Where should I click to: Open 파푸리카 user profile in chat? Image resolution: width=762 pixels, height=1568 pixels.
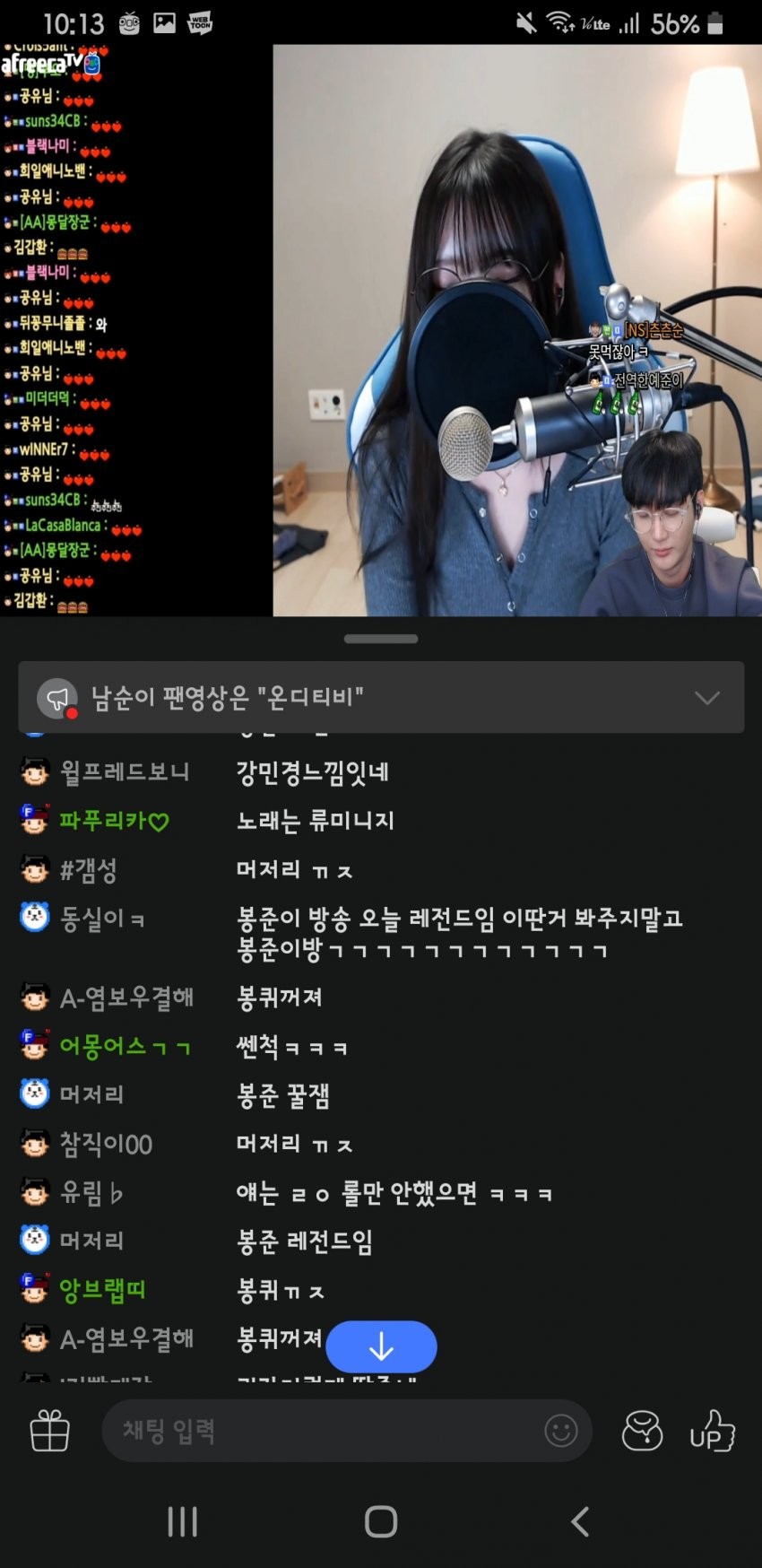[x=113, y=821]
